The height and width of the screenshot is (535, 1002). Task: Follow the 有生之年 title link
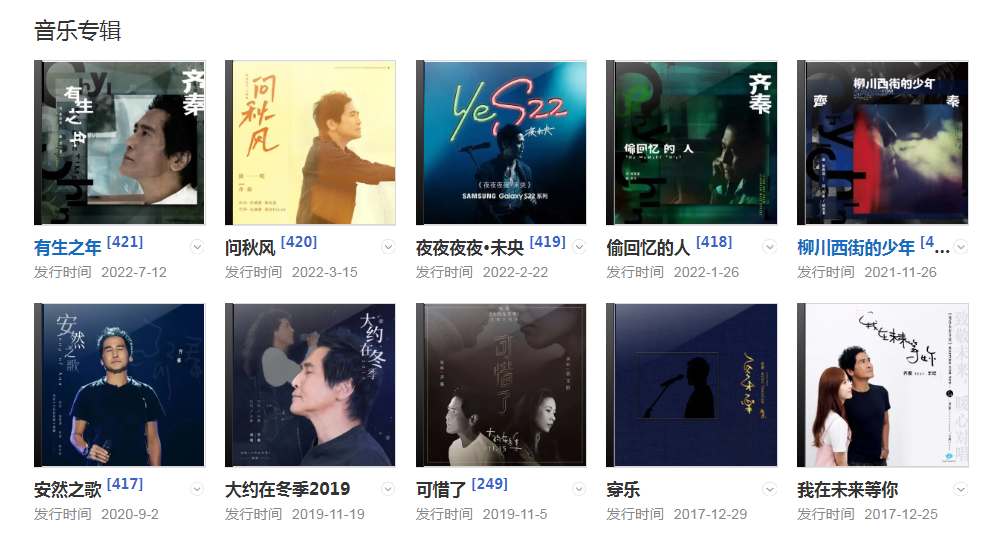pos(68,248)
